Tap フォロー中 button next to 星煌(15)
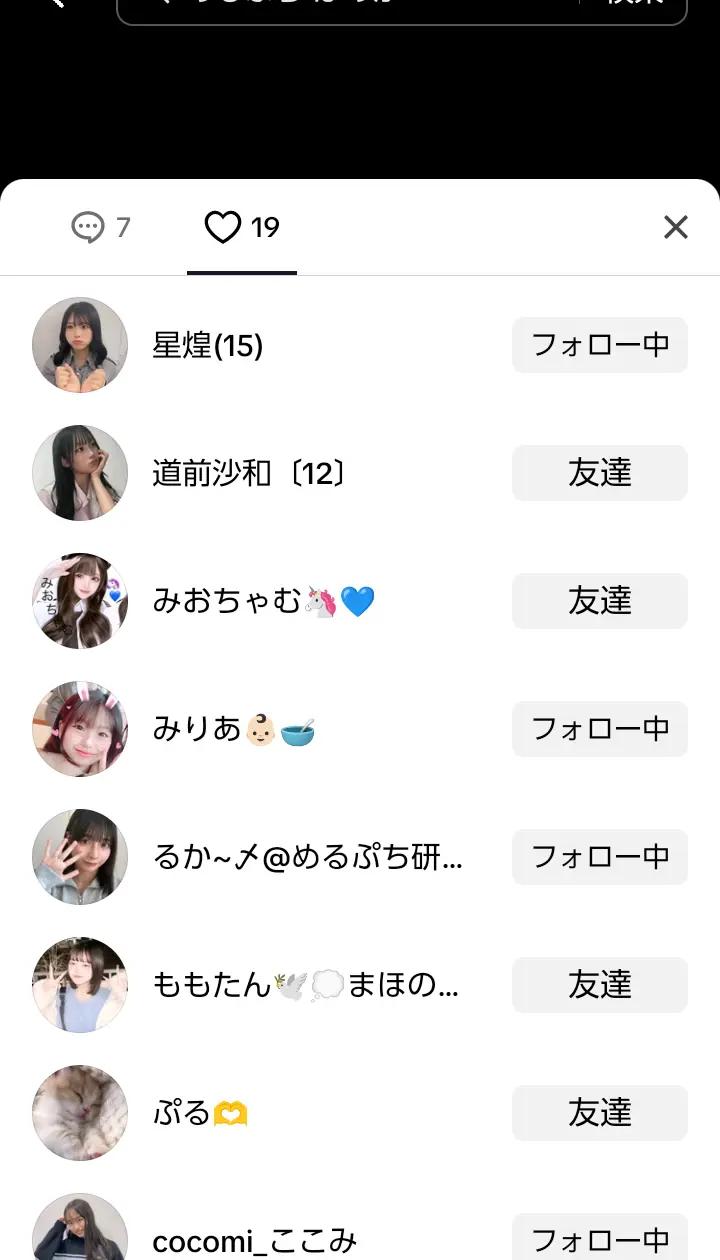The height and width of the screenshot is (1260, 720). point(600,345)
